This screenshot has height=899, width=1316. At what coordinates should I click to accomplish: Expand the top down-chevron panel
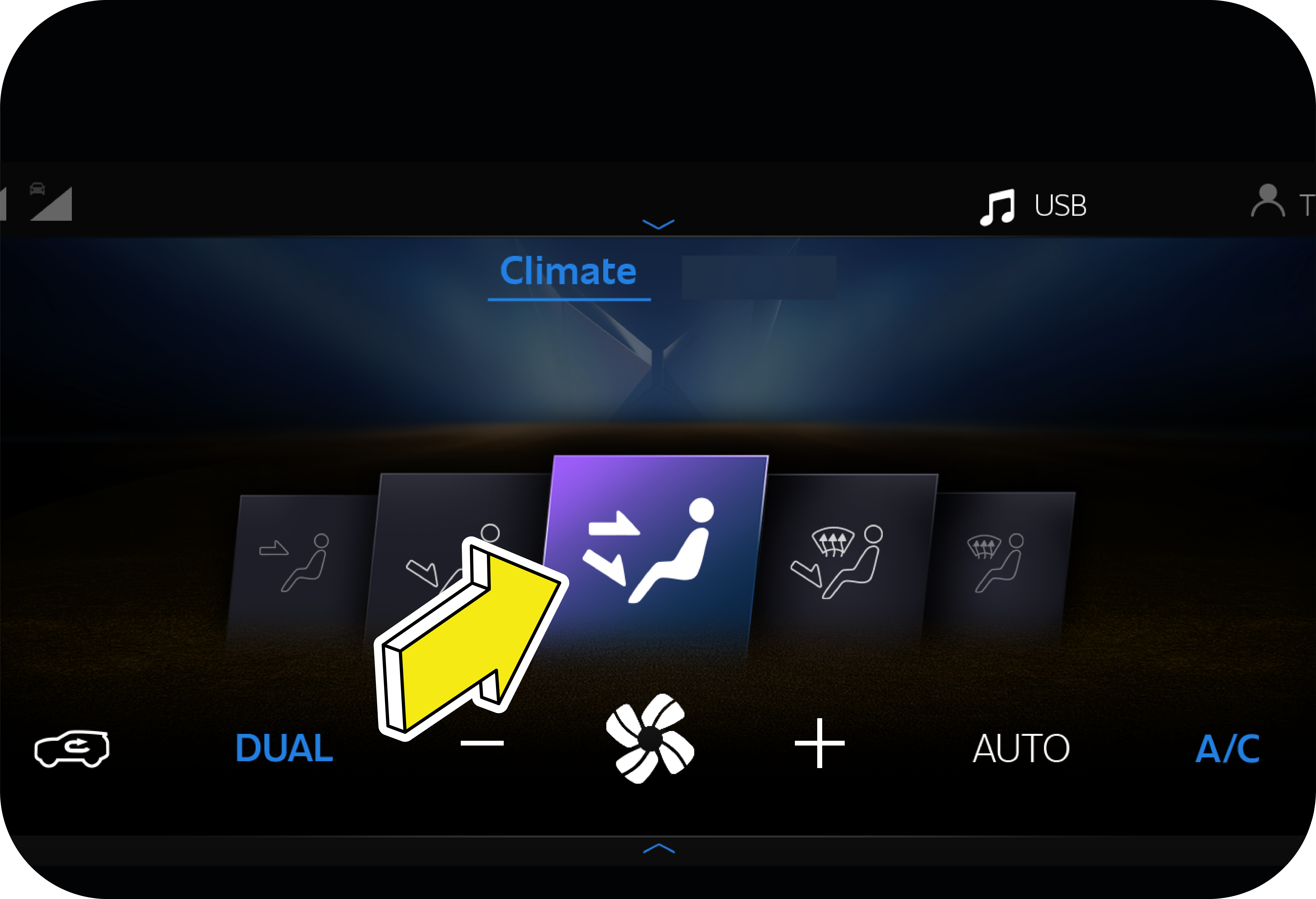[x=658, y=224]
